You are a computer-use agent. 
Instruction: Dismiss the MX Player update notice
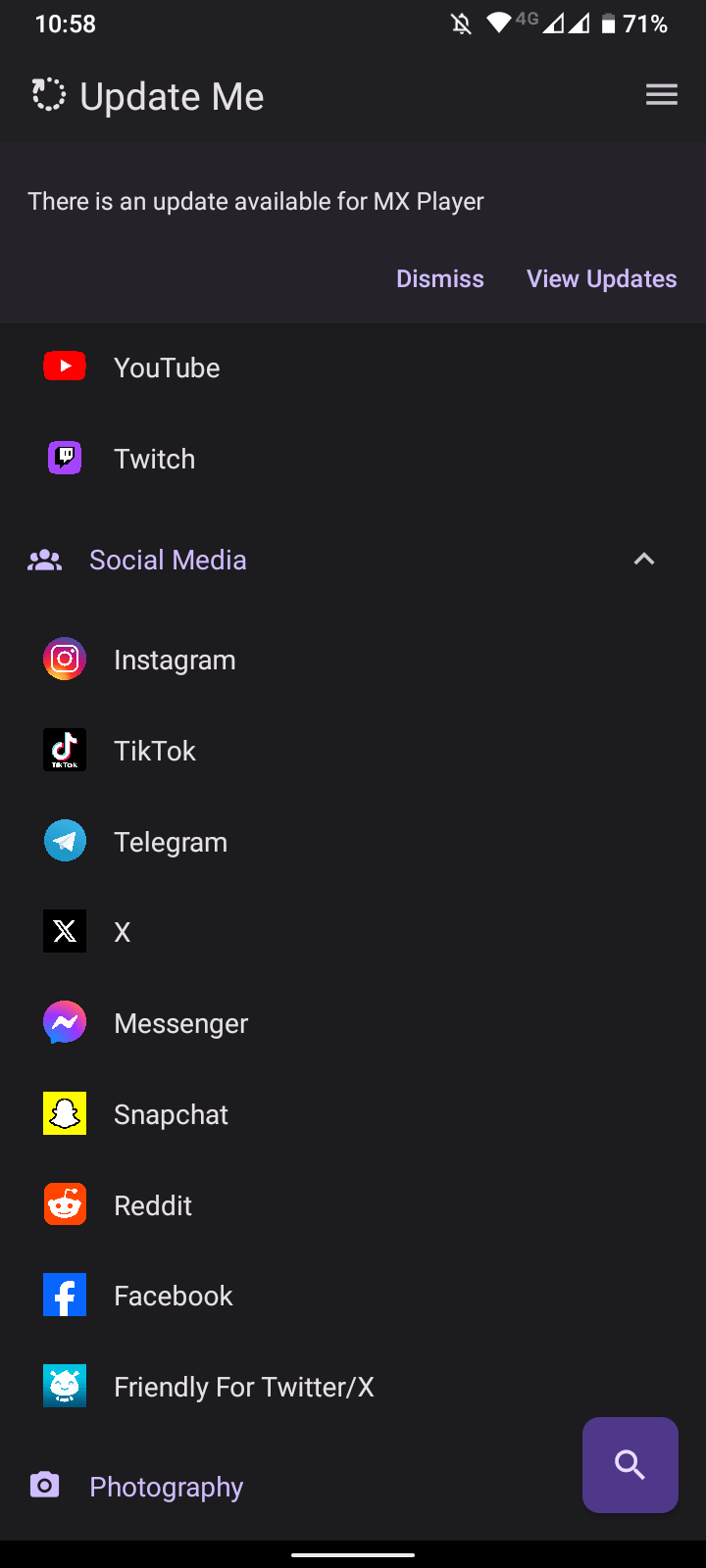[440, 279]
